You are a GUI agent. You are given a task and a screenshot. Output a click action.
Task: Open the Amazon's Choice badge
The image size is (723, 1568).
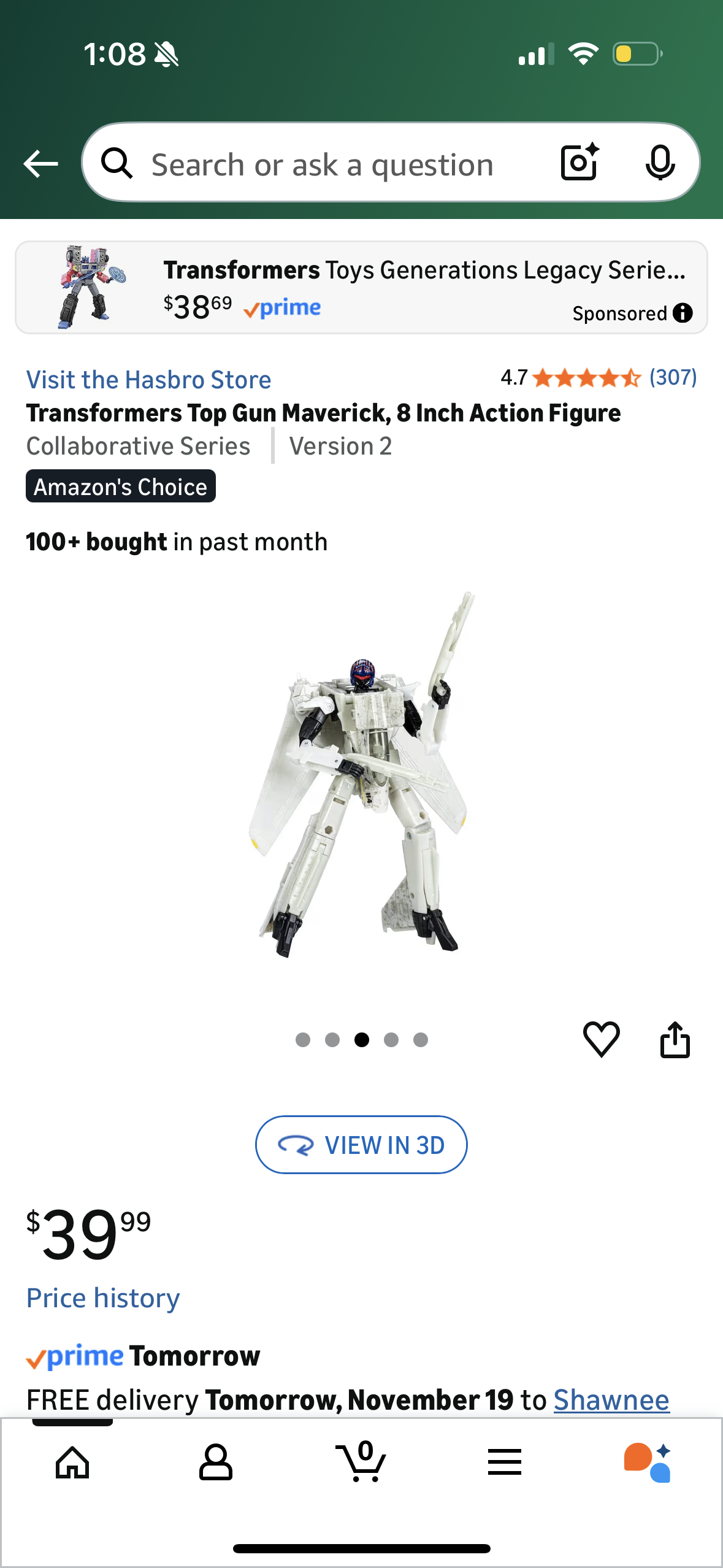[x=120, y=486]
